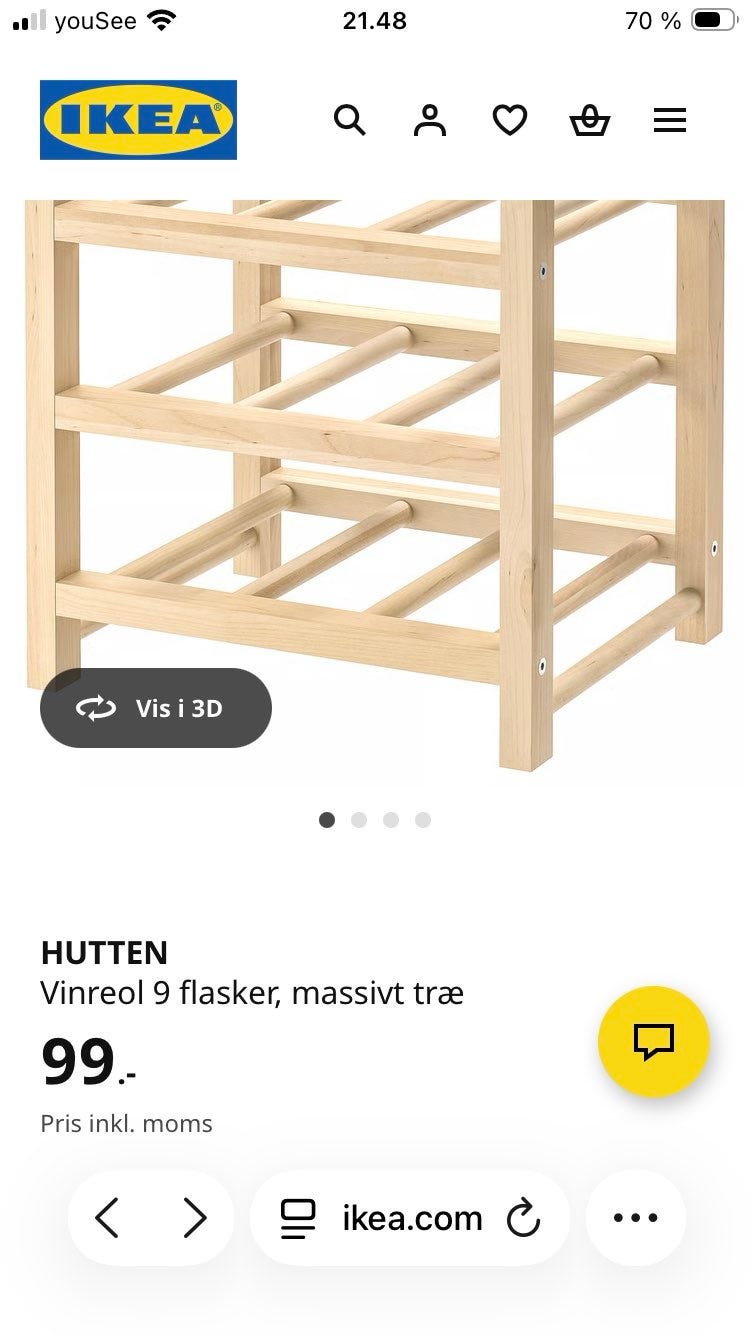The height and width of the screenshot is (1334, 750).
Task: Select the second carousel dot
Action: [359, 819]
